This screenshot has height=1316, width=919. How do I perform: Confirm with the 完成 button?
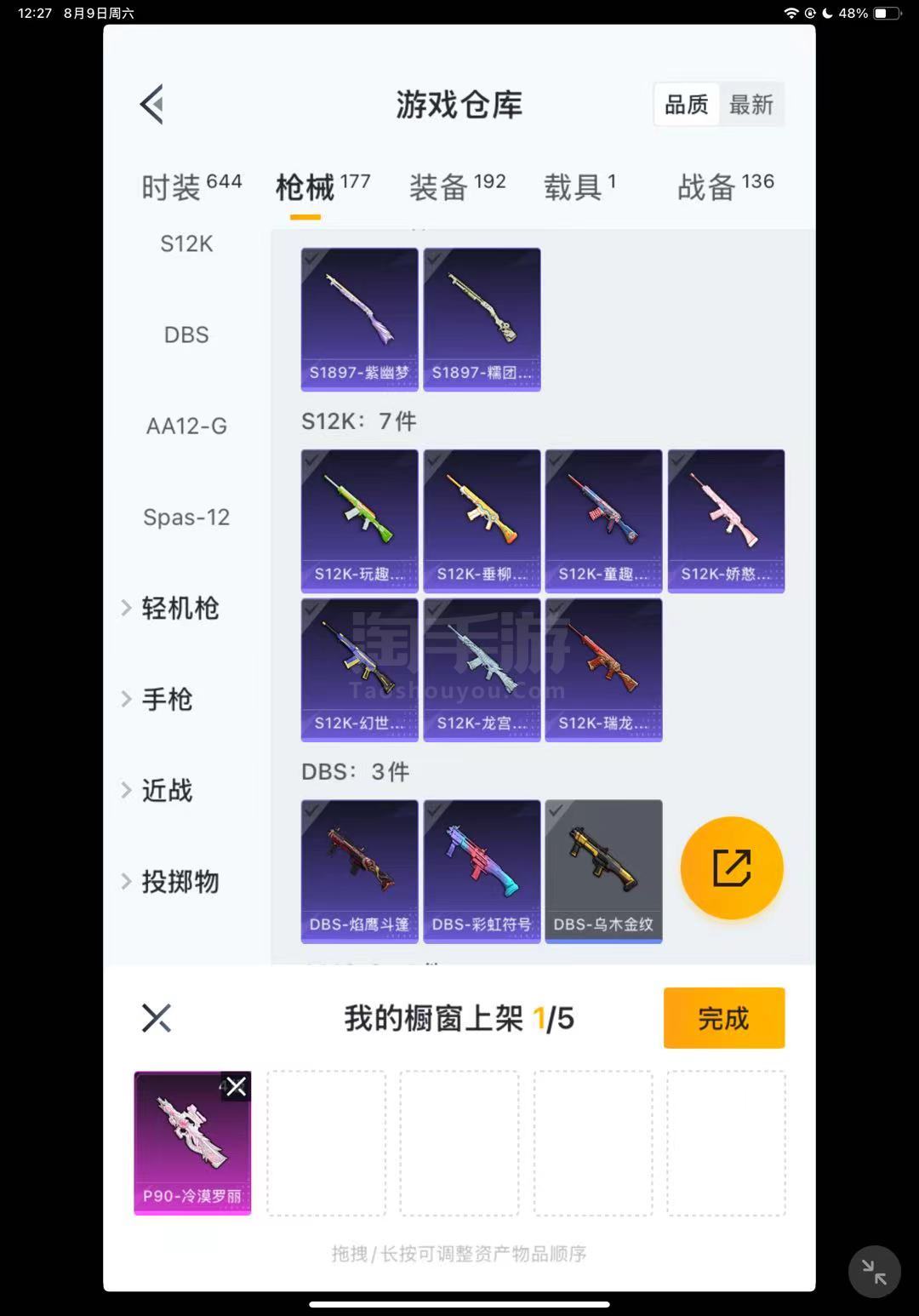tap(723, 1017)
